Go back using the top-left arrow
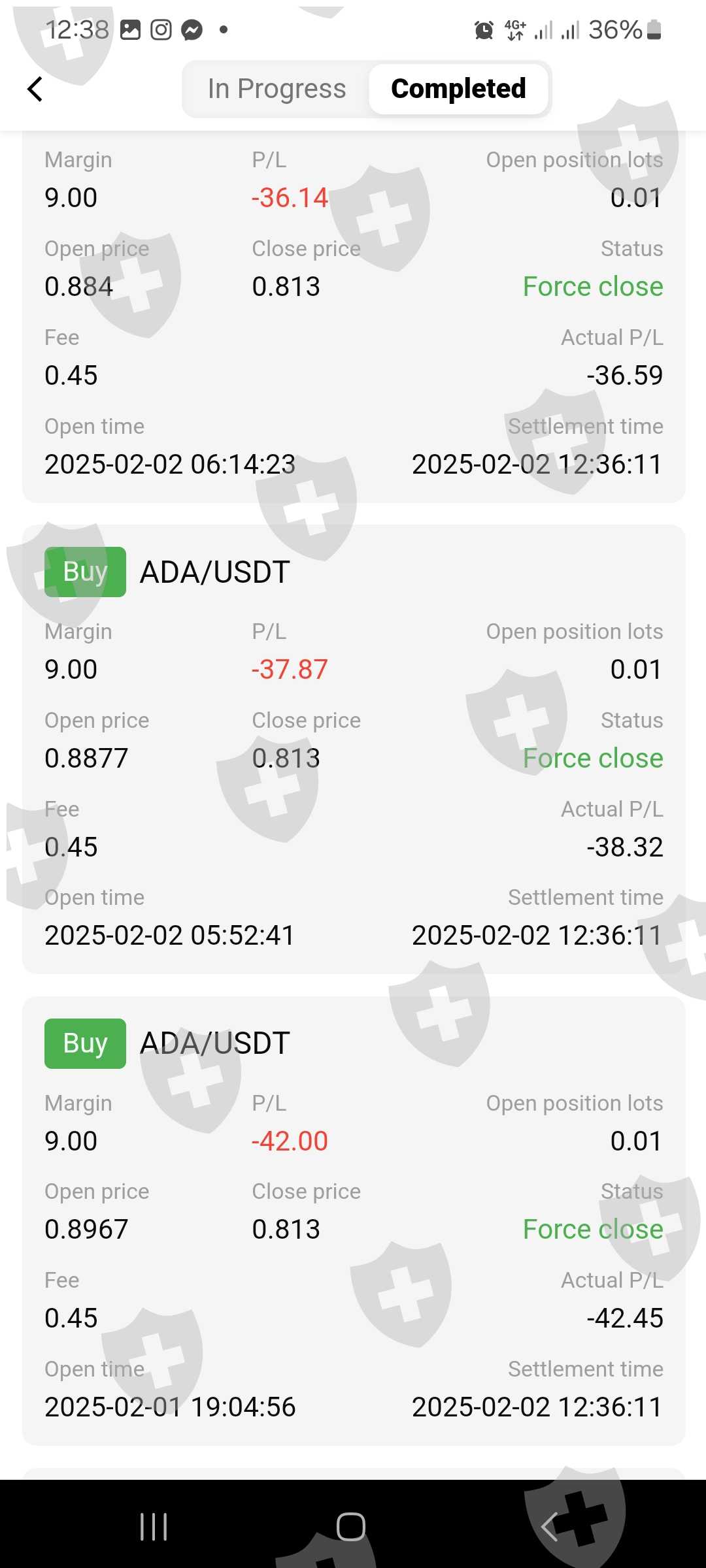This screenshot has width=706, height=1568. coord(35,89)
